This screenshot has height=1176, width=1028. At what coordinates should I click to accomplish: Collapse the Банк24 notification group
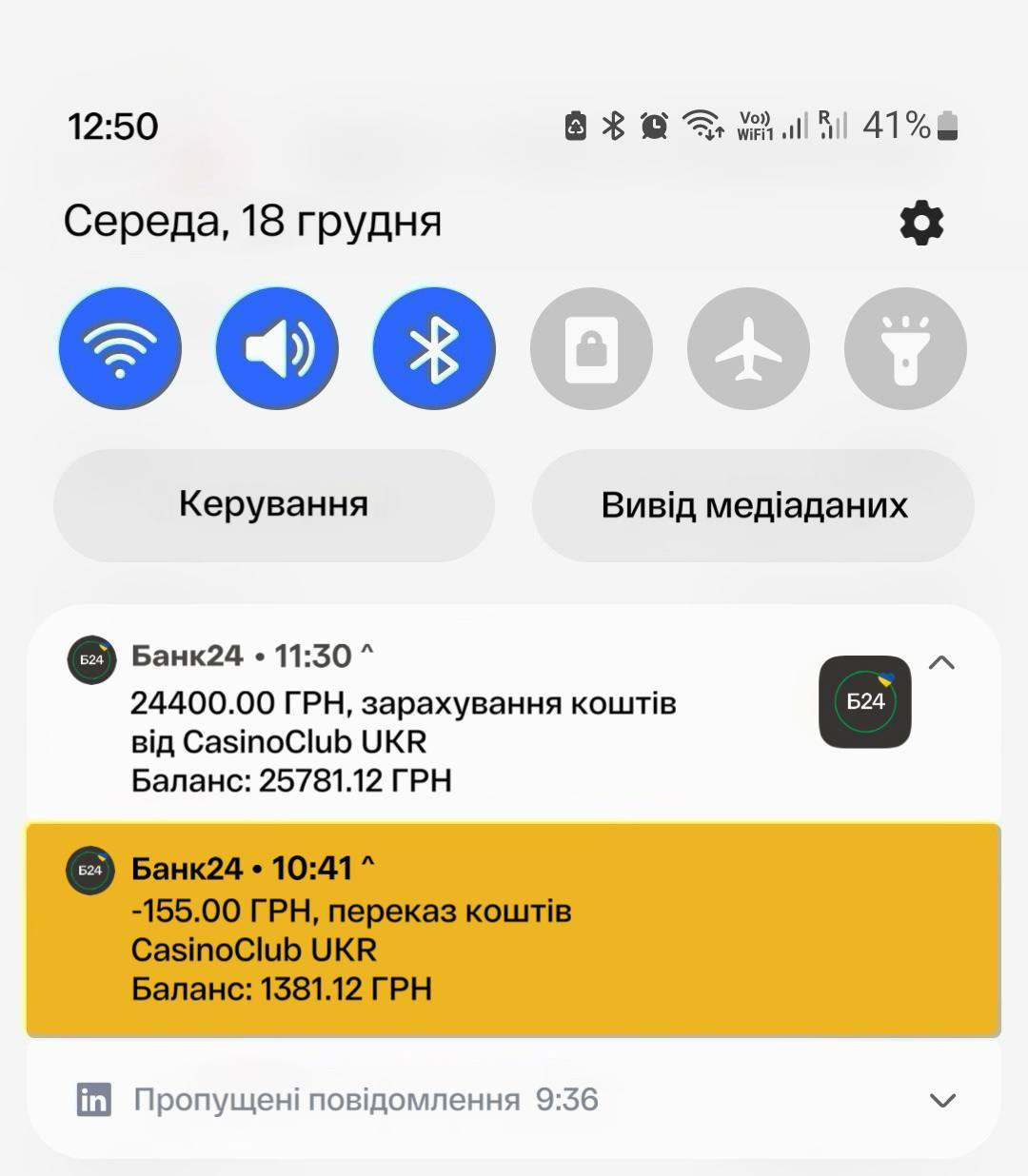(x=941, y=663)
